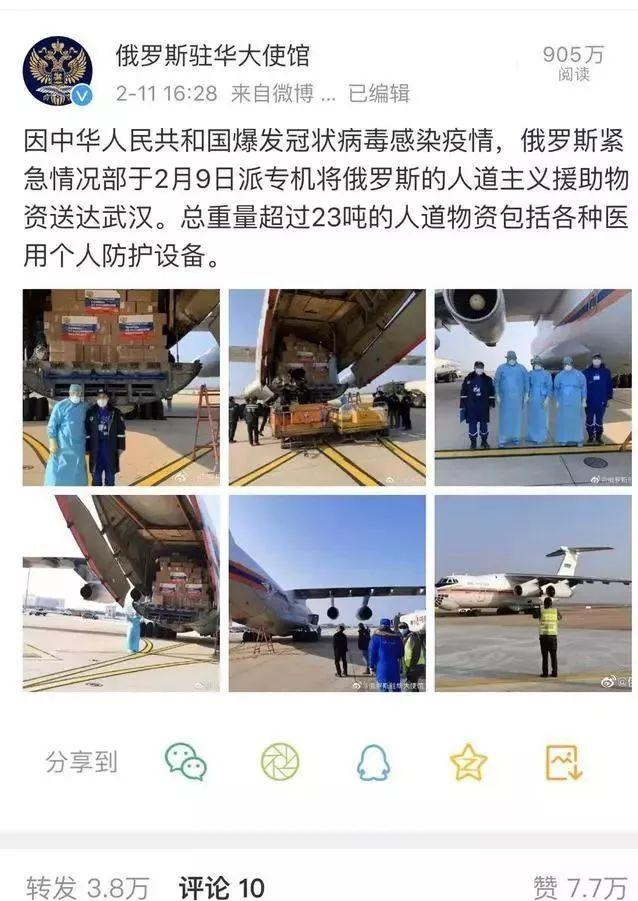Switch to the 转发 3.8万 tab
Image resolution: width=638 pixels, height=901 pixels.
coord(88,886)
